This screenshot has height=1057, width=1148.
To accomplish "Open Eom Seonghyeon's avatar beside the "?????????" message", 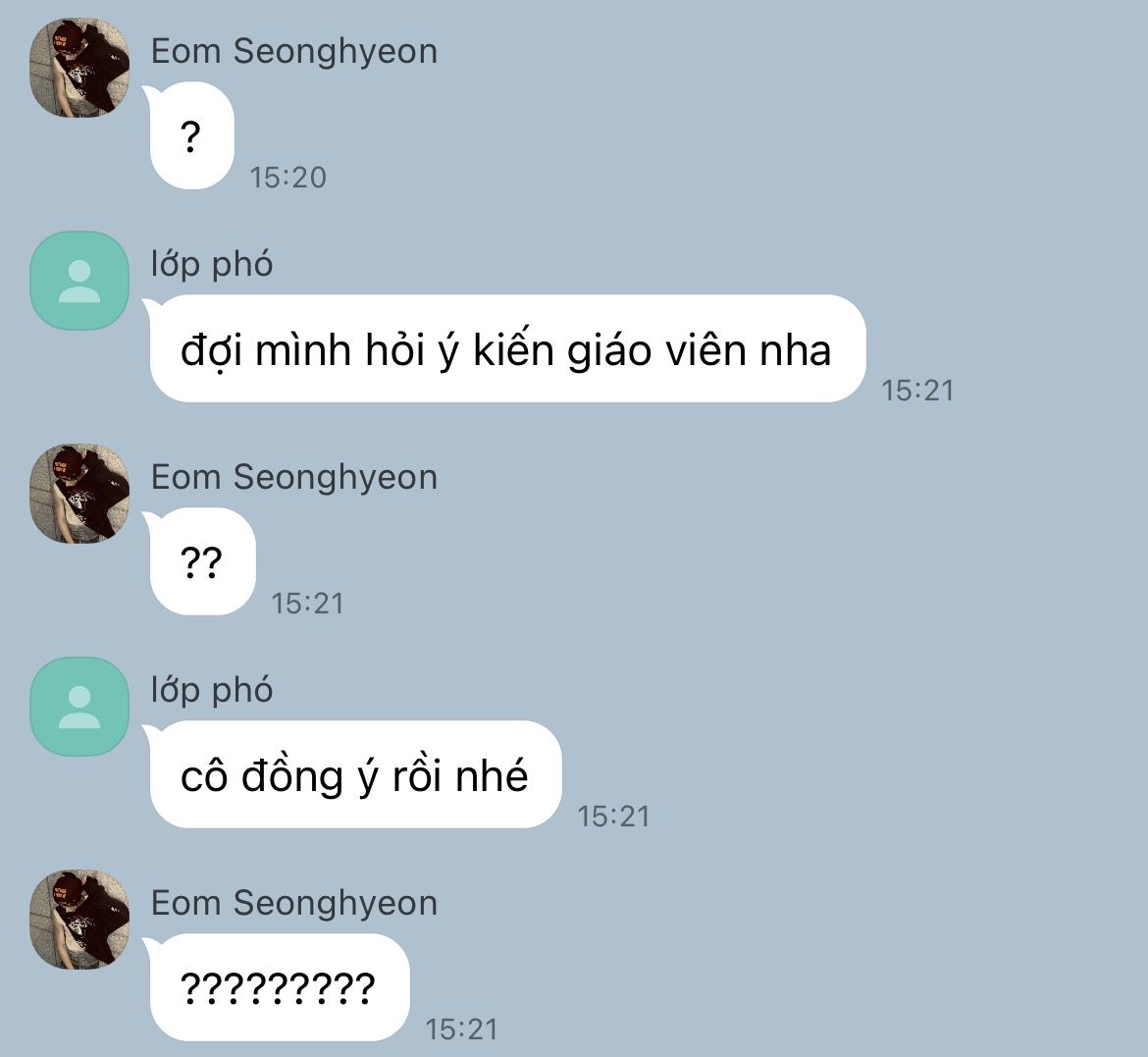I will [79, 920].
